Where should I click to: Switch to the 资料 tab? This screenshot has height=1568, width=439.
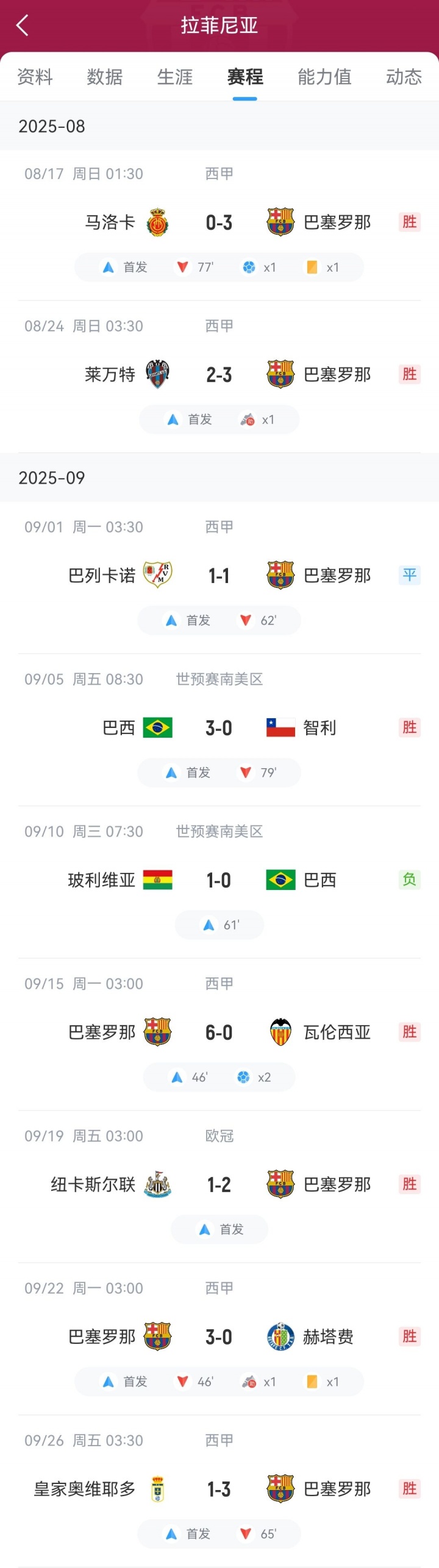pos(35,77)
